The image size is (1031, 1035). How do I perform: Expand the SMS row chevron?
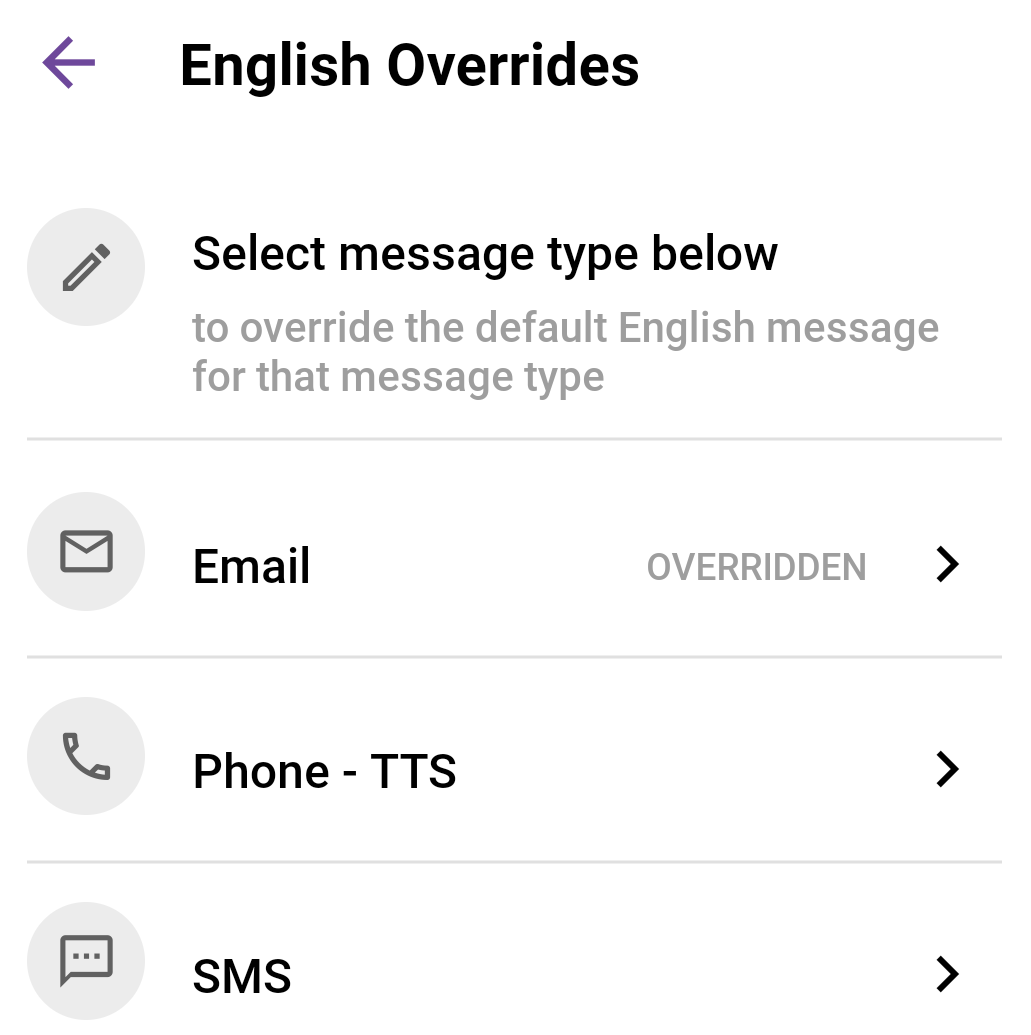[946, 975]
